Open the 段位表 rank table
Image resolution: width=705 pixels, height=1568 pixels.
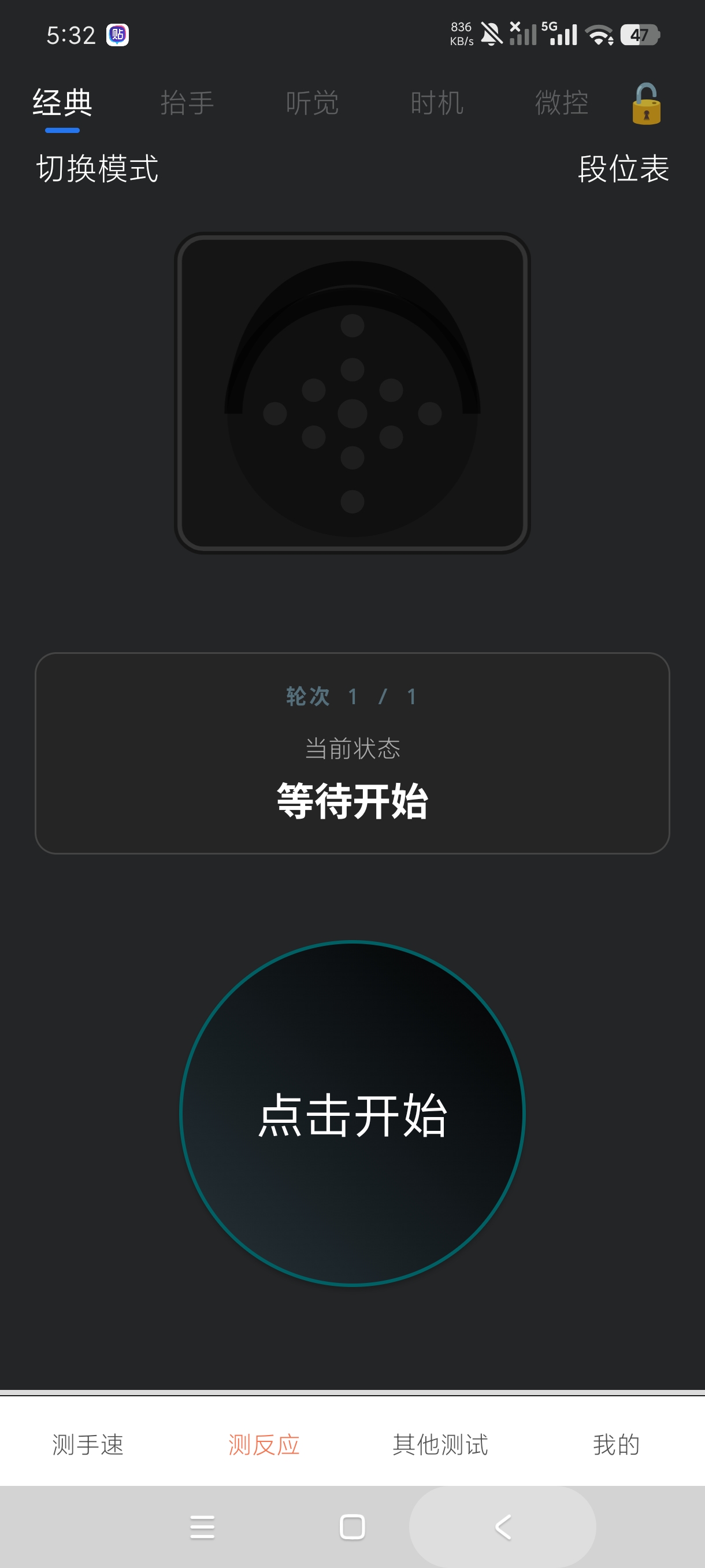tap(624, 169)
